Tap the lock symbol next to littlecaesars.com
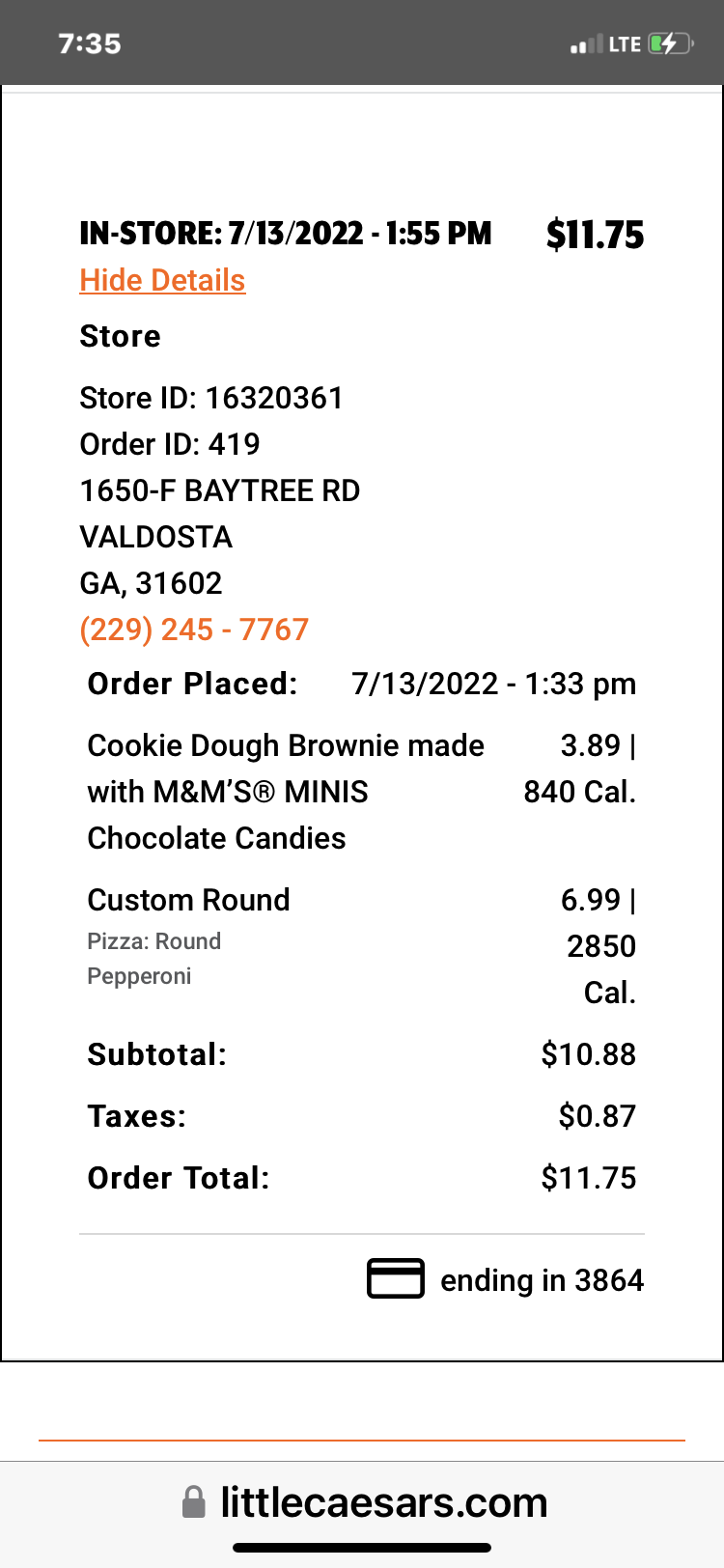Image resolution: width=724 pixels, height=1568 pixels. (192, 1502)
